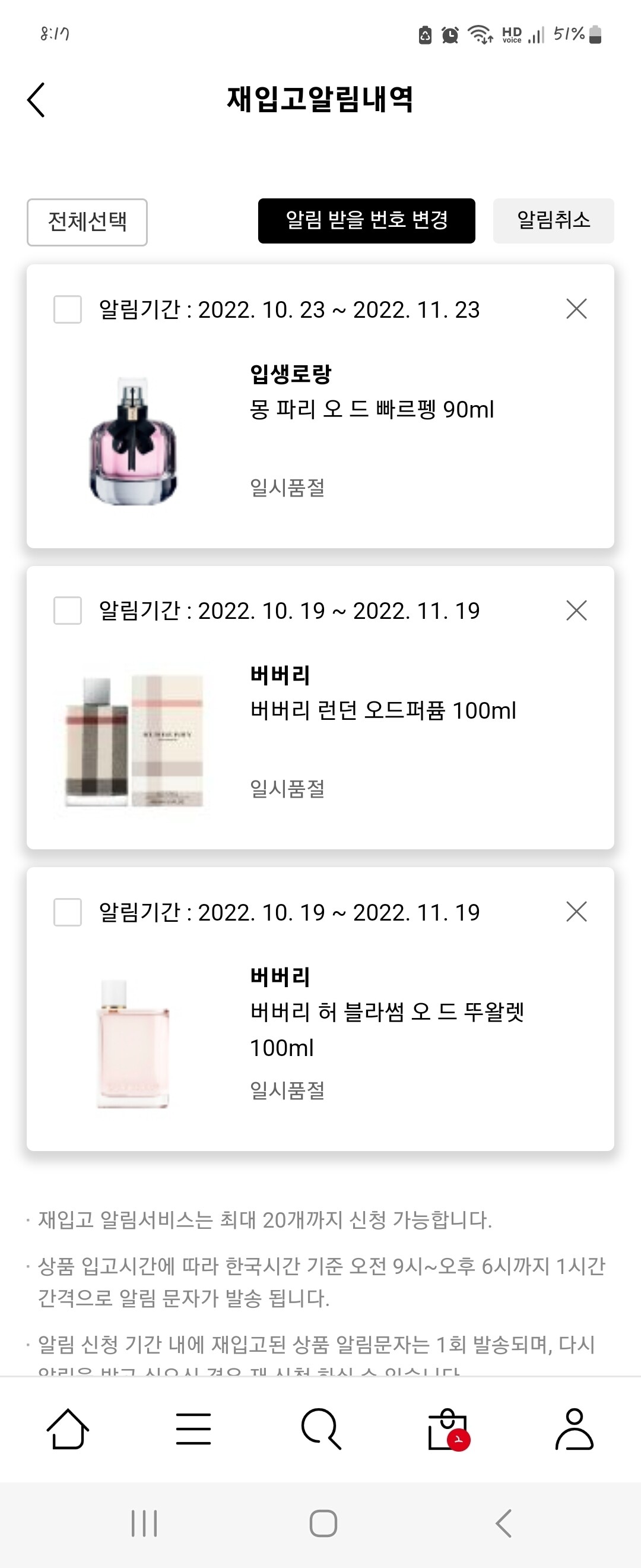Open the search icon
The width and height of the screenshot is (641, 1568).
(320, 1431)
